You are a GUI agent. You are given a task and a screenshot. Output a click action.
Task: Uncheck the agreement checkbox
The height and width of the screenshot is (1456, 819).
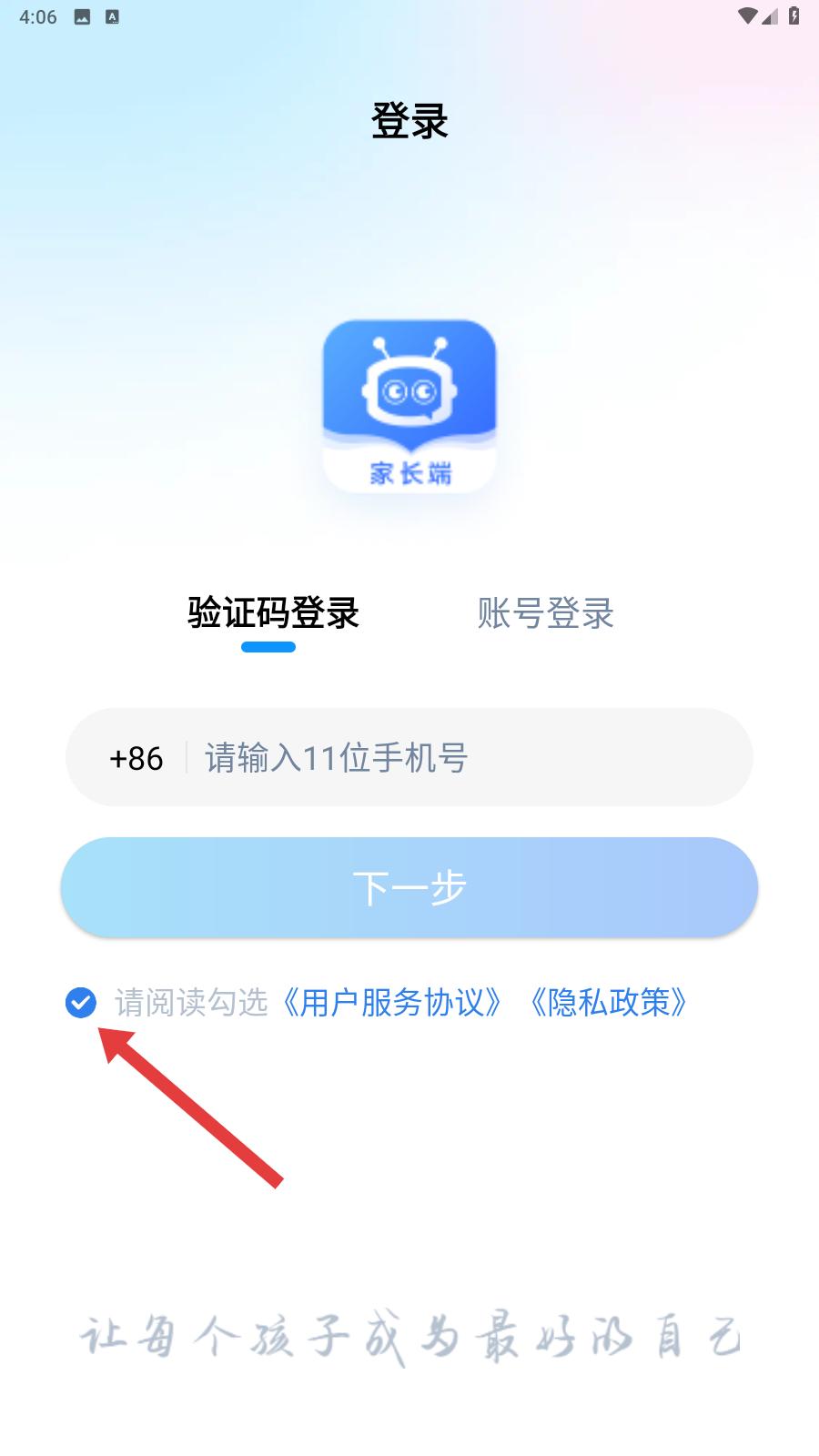(81, 1003)
